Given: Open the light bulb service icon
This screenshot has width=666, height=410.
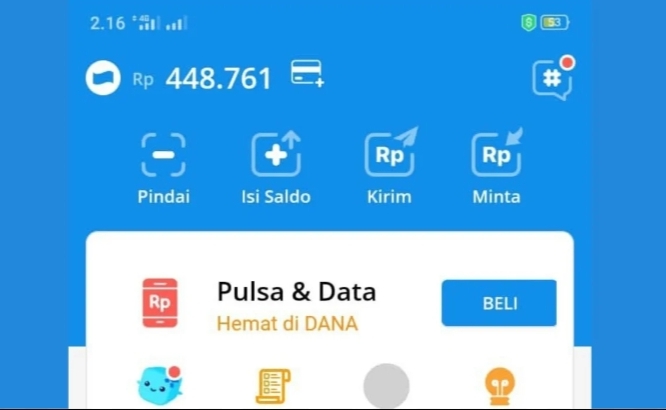Looking at the screenshot, I should (x=498, y=386).
